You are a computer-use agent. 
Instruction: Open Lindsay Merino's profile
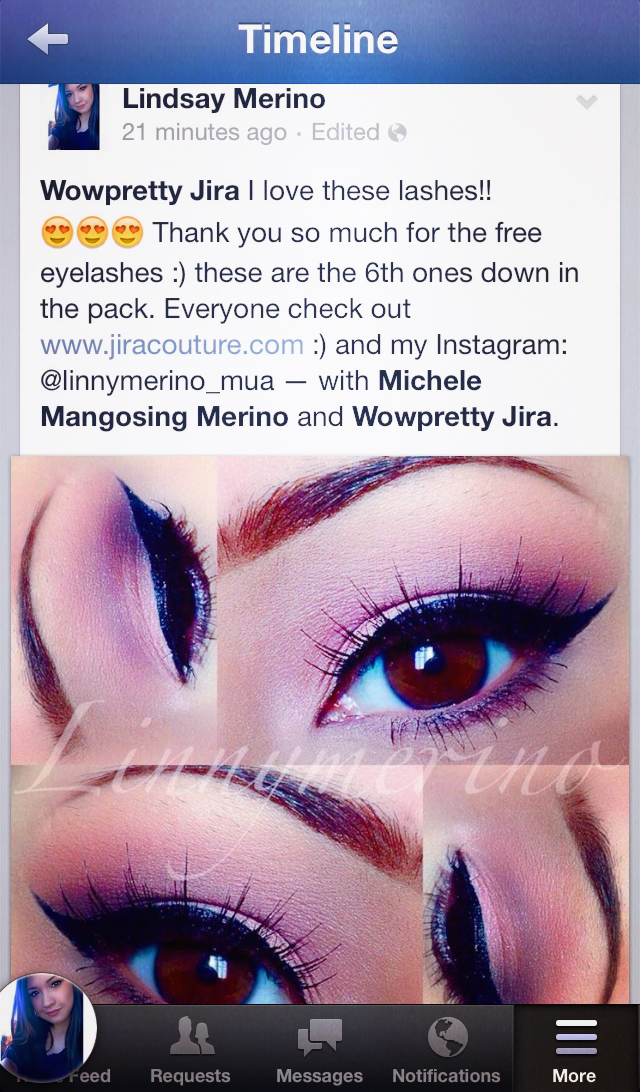223,100
